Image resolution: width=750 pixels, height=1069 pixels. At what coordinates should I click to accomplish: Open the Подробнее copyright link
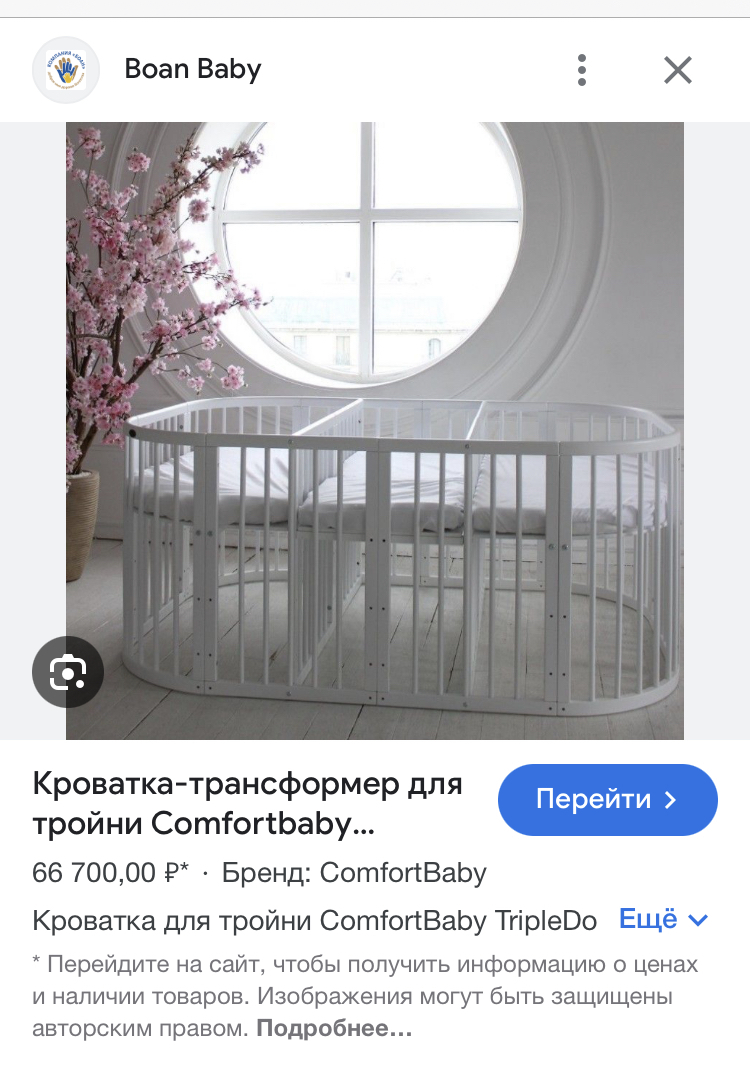pos(334,1028)
